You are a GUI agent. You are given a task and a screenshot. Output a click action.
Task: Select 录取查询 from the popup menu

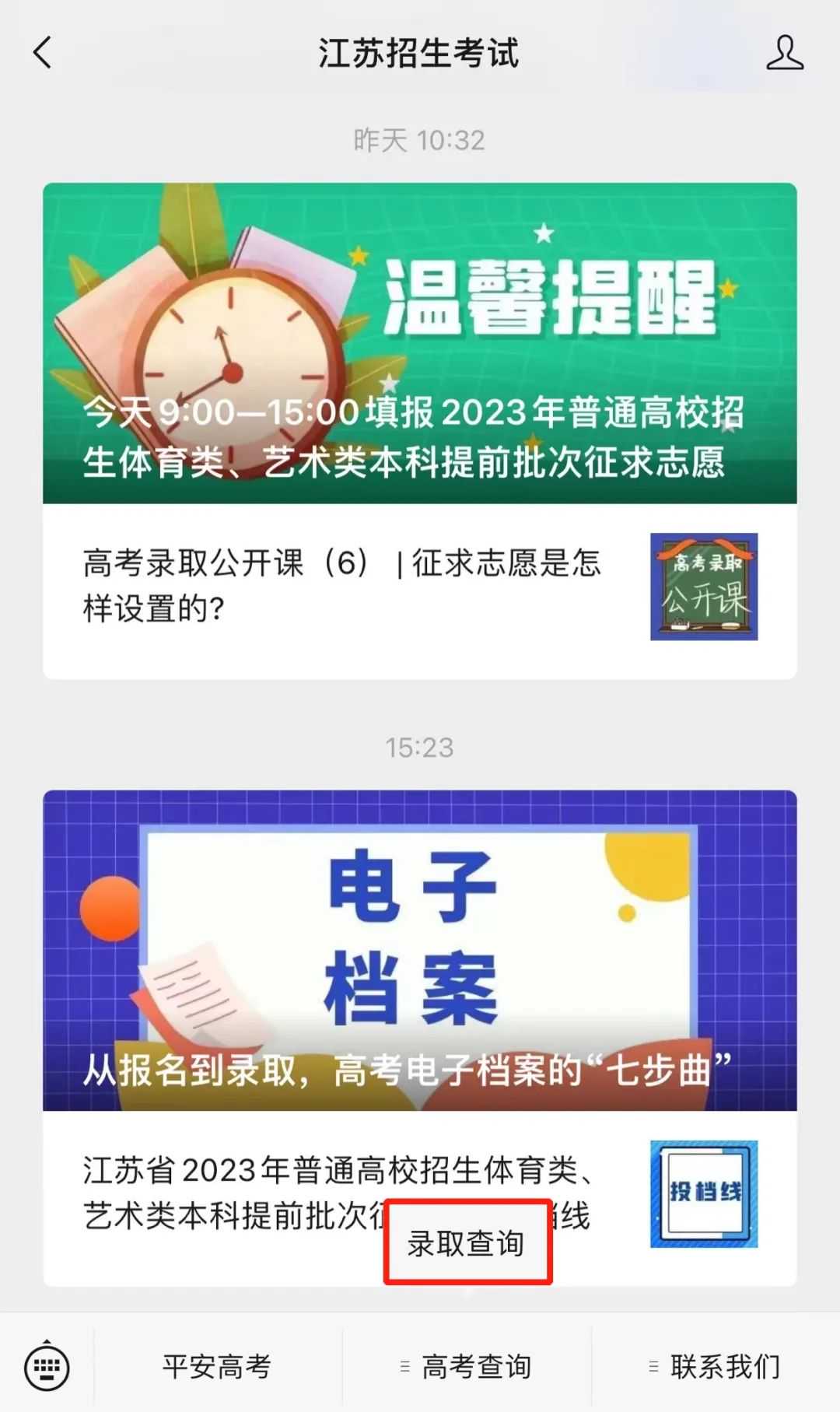coord(467,1242)
